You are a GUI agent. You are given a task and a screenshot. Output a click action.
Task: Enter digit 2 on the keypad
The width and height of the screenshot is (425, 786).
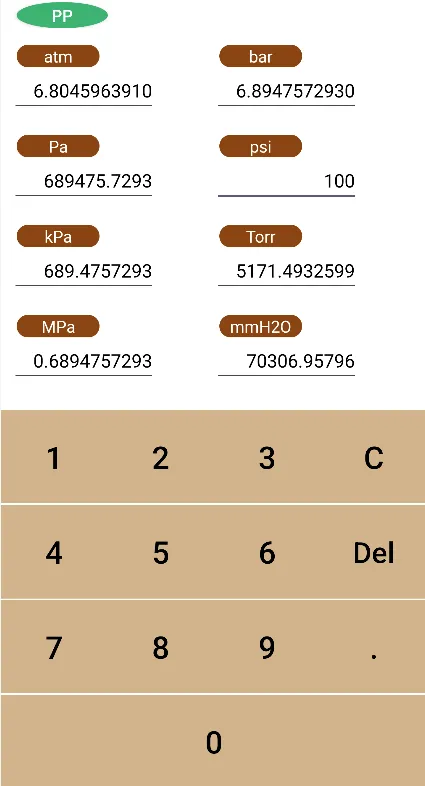pyautogui.click(x=160, y=457)
